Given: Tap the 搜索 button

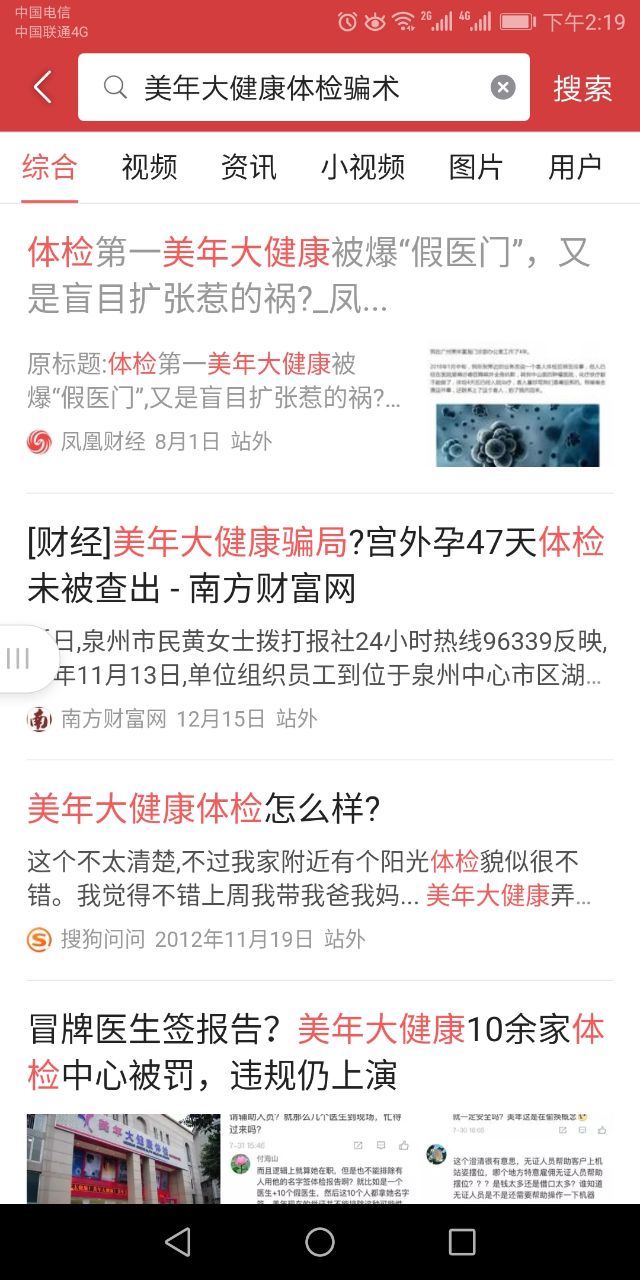Looking at the screenshot, I should (582, 88).
